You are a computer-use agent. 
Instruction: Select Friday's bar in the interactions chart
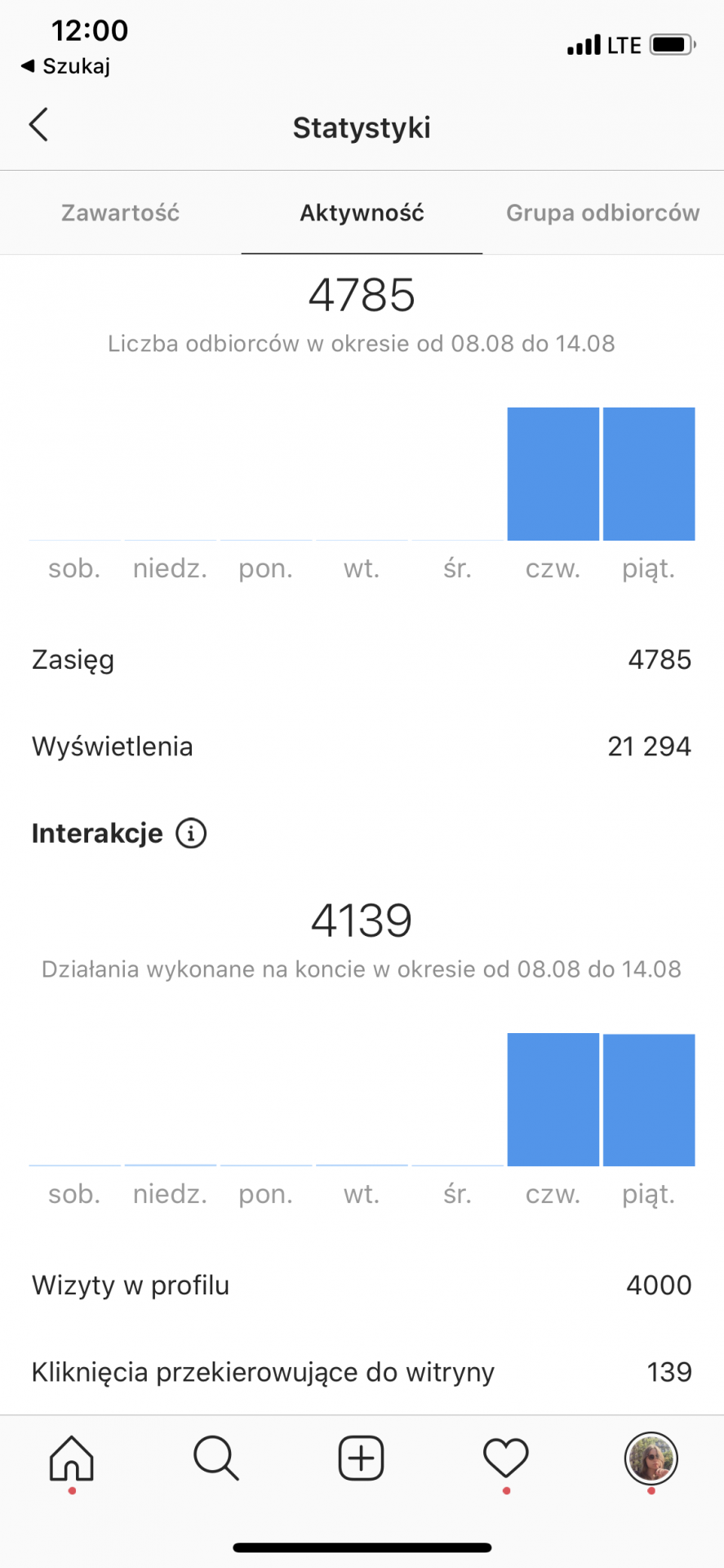coord(649,1098)
